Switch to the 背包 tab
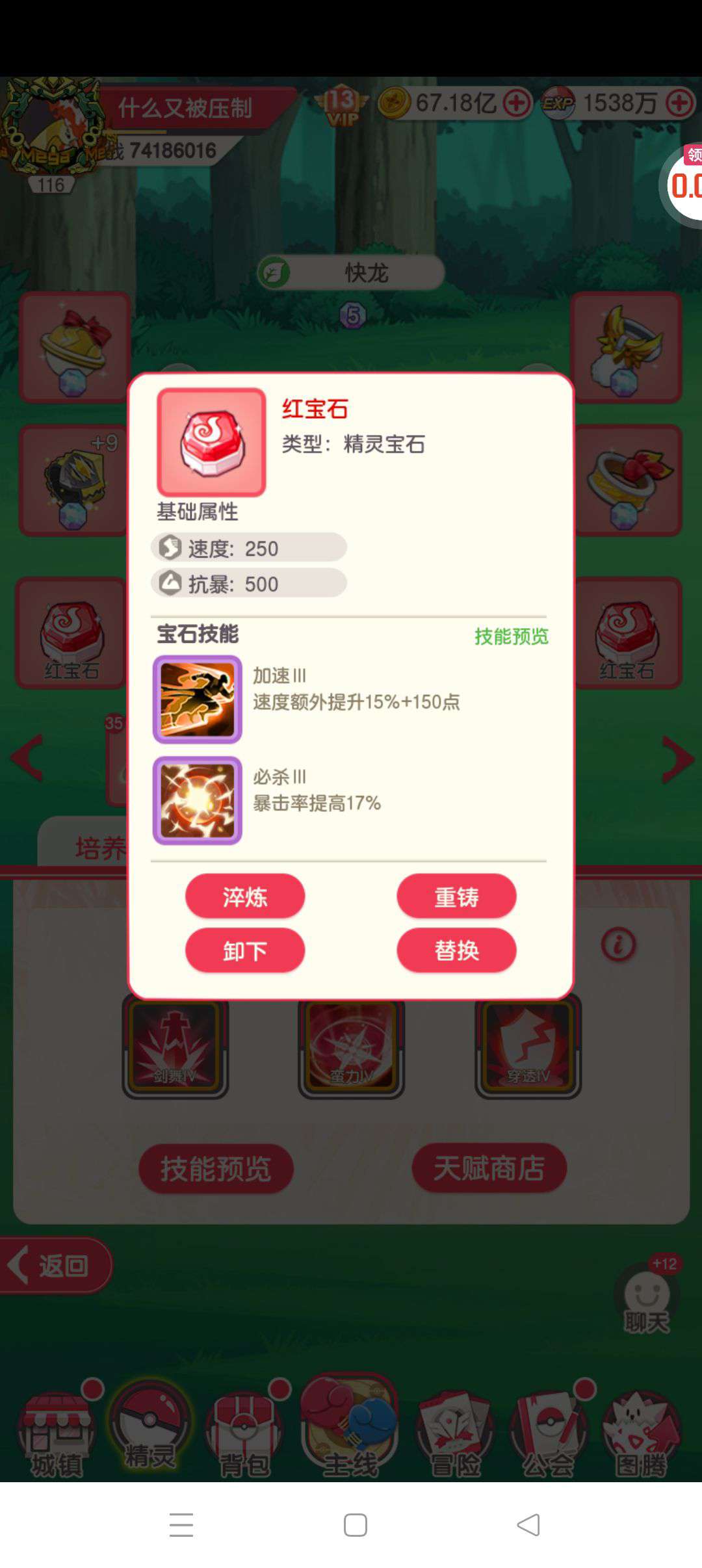This screenshot has height=1568, width=702. (244, 1433)
